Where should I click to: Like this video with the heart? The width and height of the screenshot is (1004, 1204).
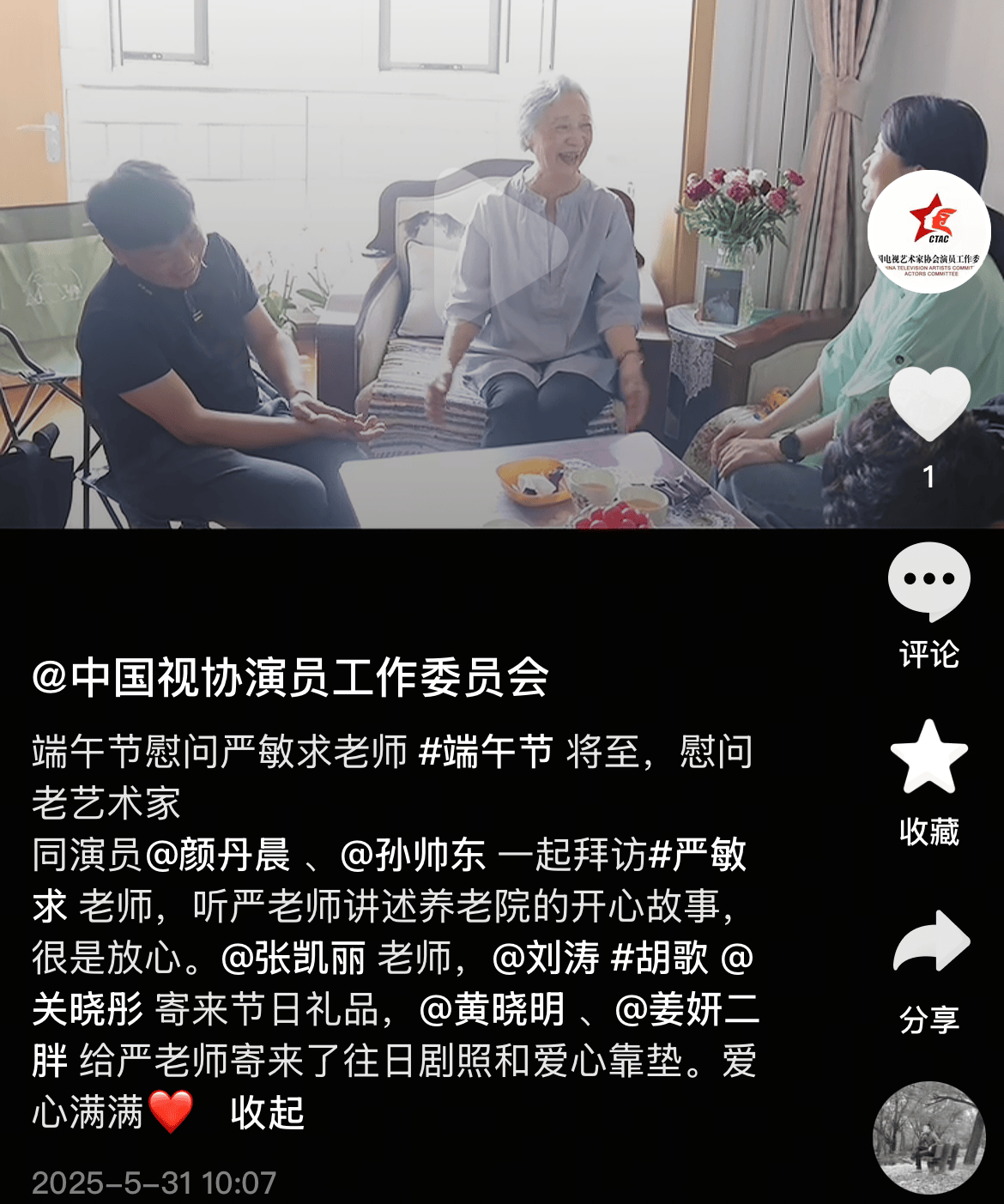929,402
